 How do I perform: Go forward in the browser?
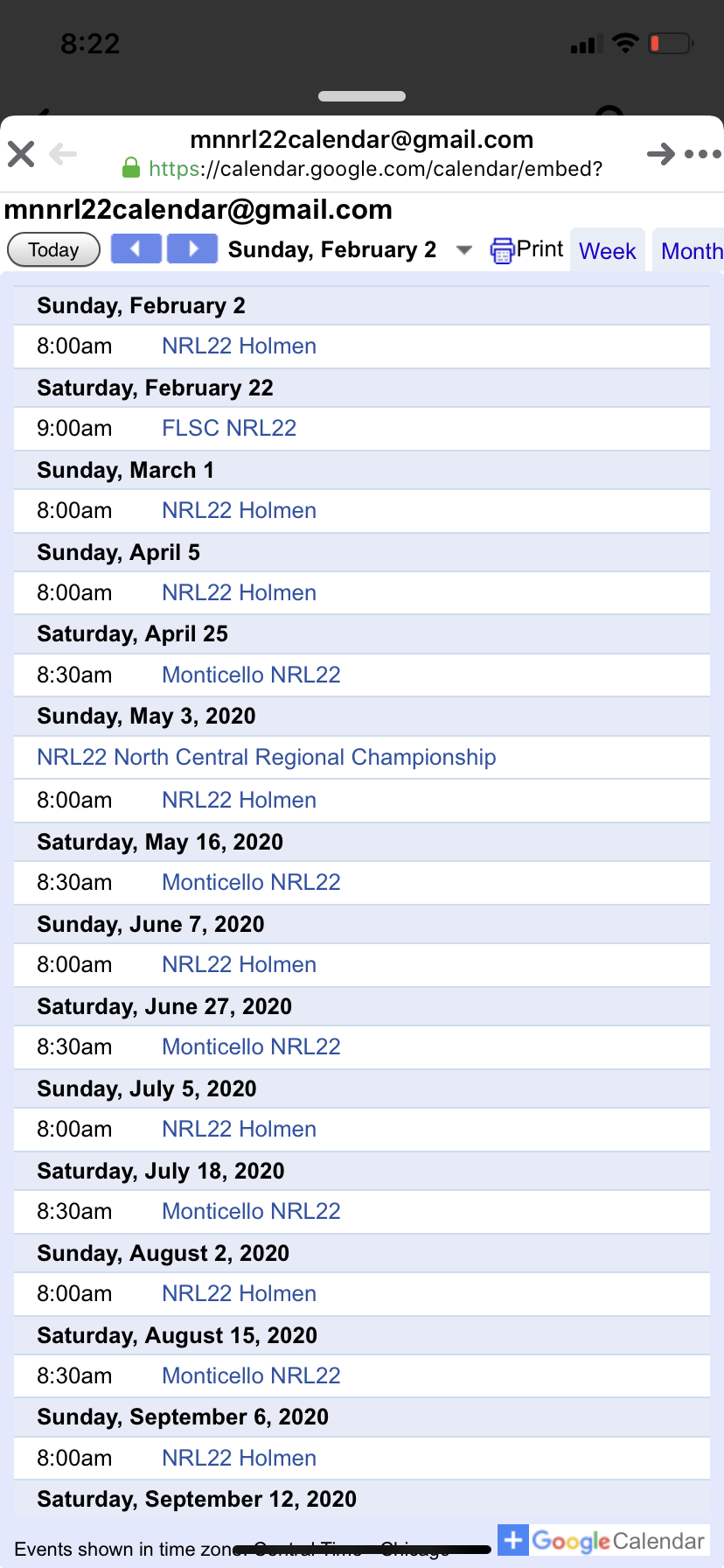coord(661,155)
